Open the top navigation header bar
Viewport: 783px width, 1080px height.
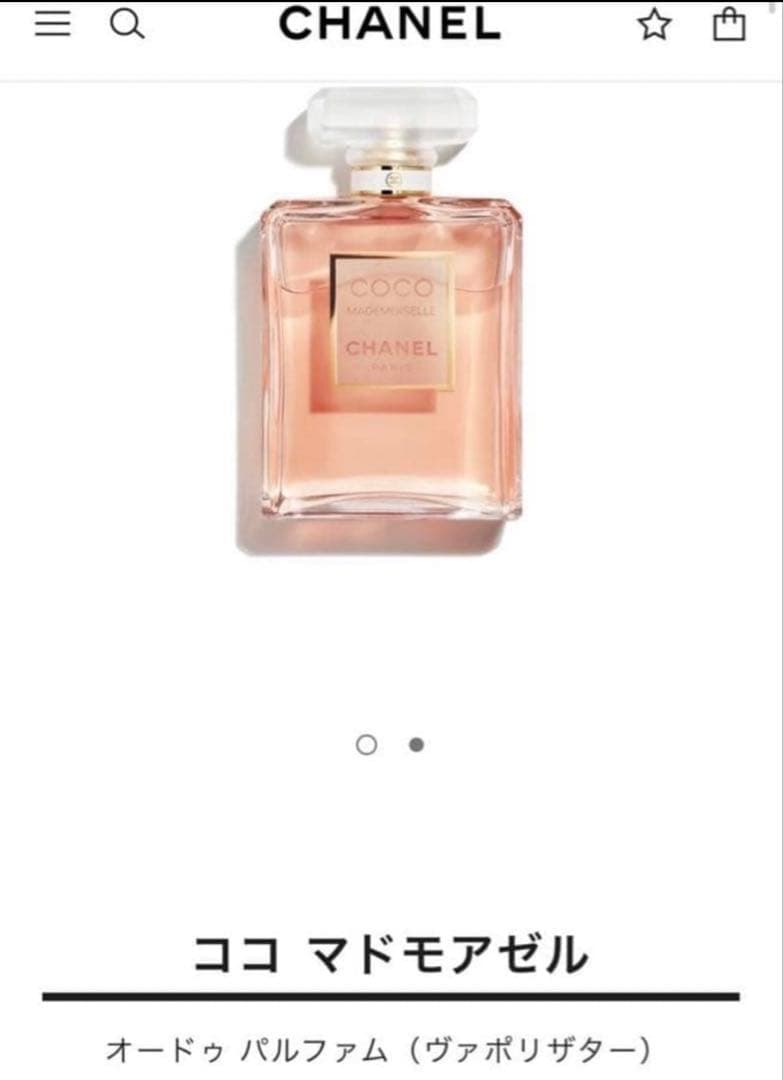click(x=391, y=30)
